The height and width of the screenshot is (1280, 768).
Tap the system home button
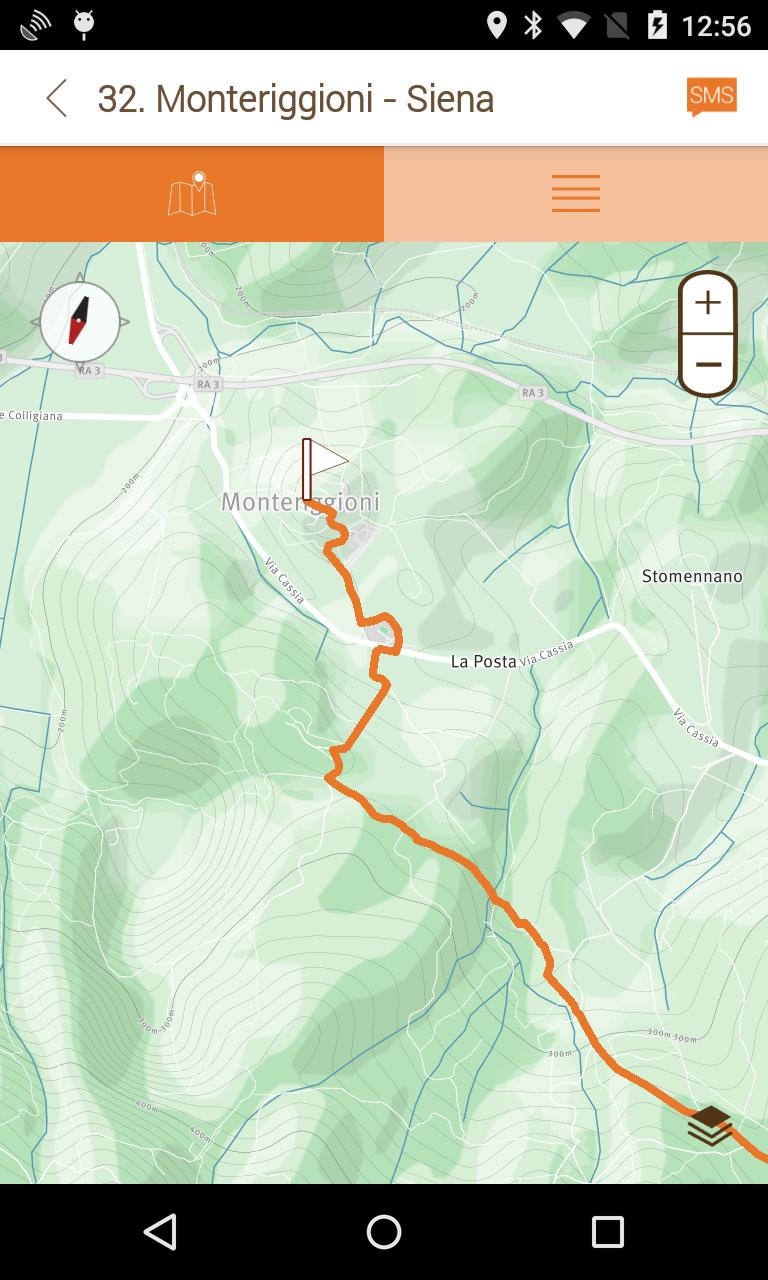pos(384,1232)
